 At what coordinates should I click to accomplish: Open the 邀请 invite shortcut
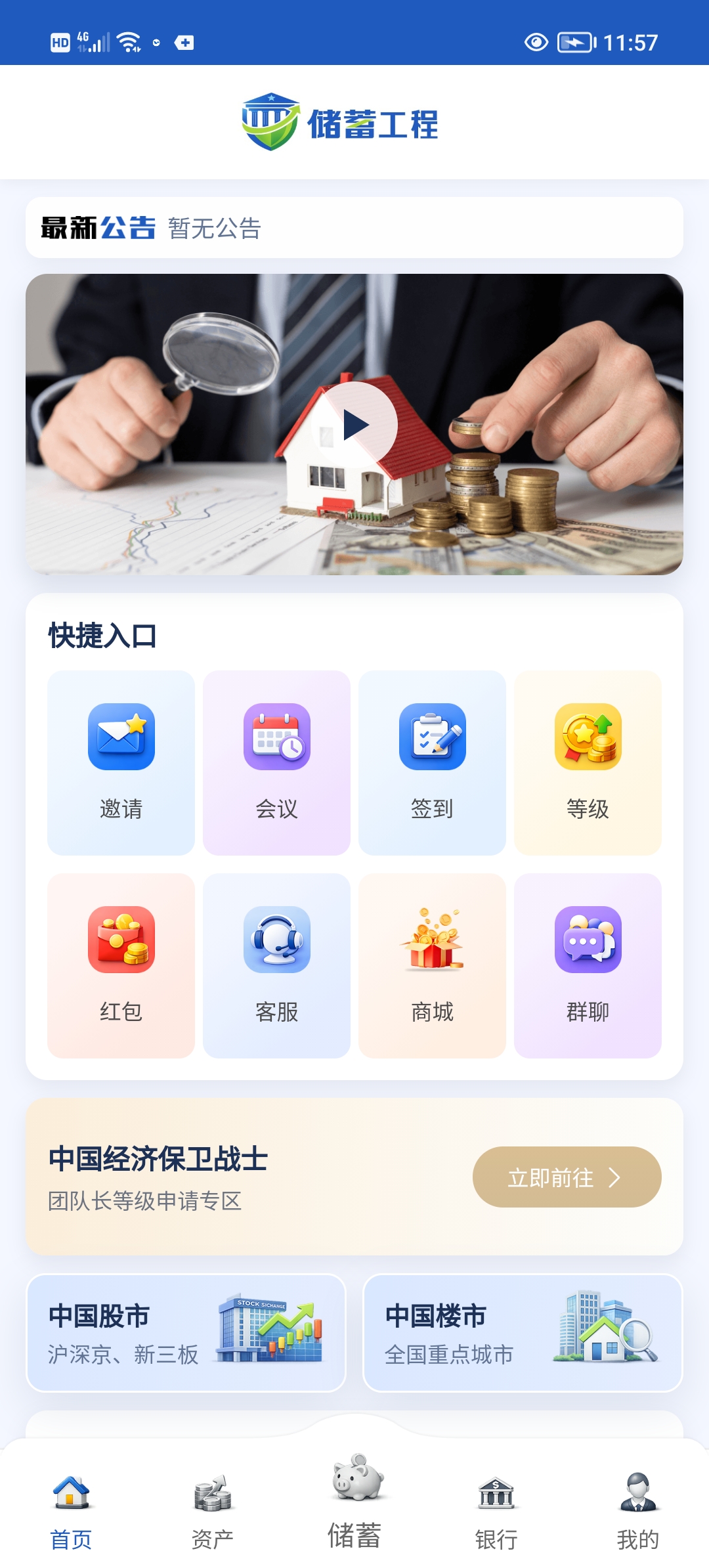coord(121,762)
